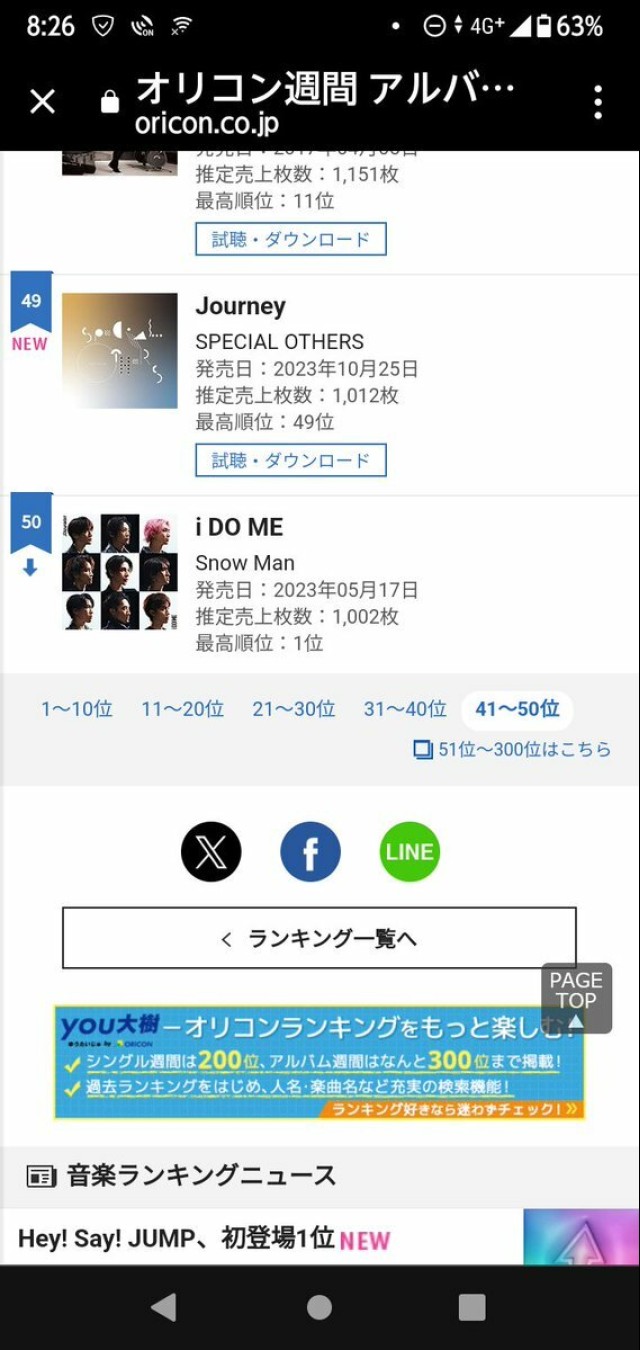The height and width of the screenshot is (1350, 640).
Task: Open the i DO ME album cover
Action: 119,572
